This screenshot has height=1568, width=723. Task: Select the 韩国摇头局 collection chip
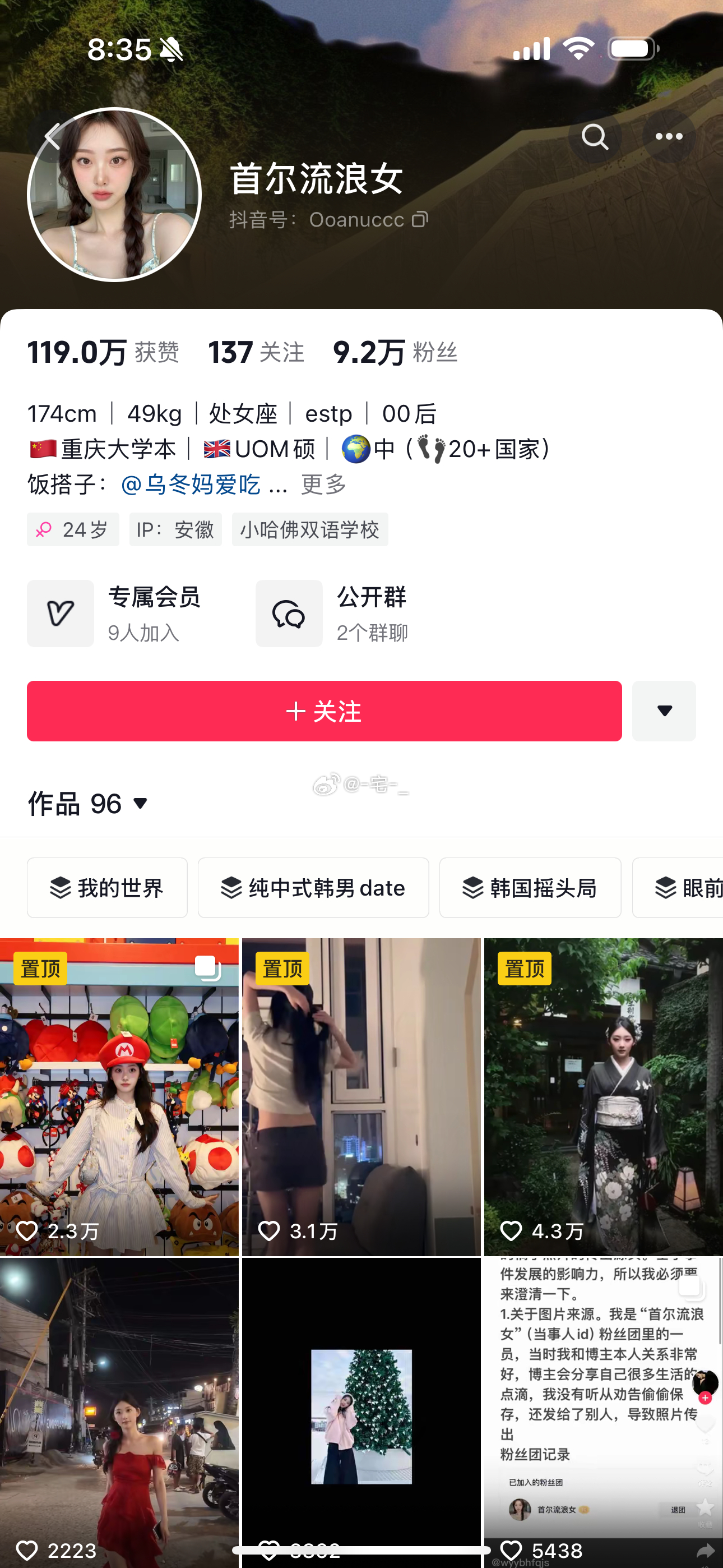click(x=530, y=888)
